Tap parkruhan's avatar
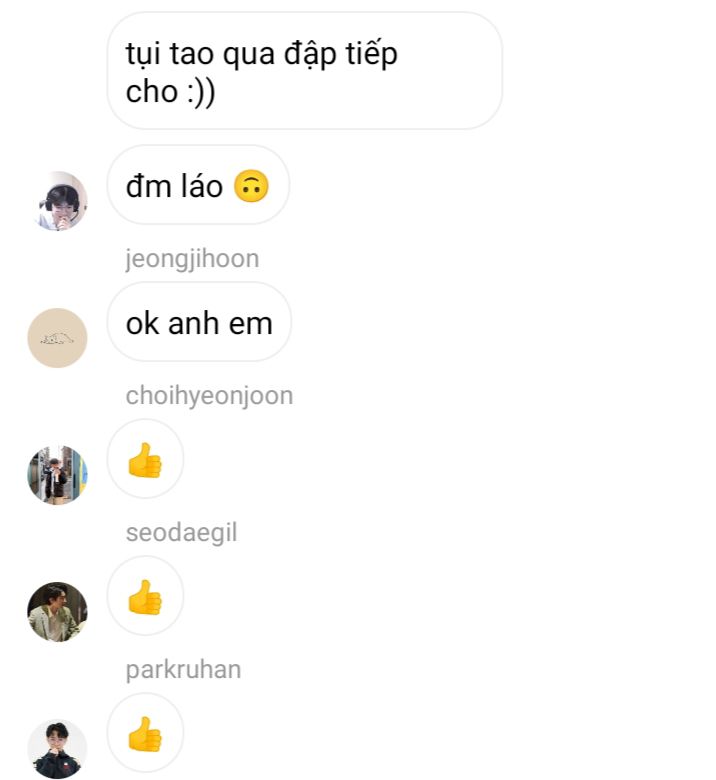716x780 pixels. coord(57,748)
